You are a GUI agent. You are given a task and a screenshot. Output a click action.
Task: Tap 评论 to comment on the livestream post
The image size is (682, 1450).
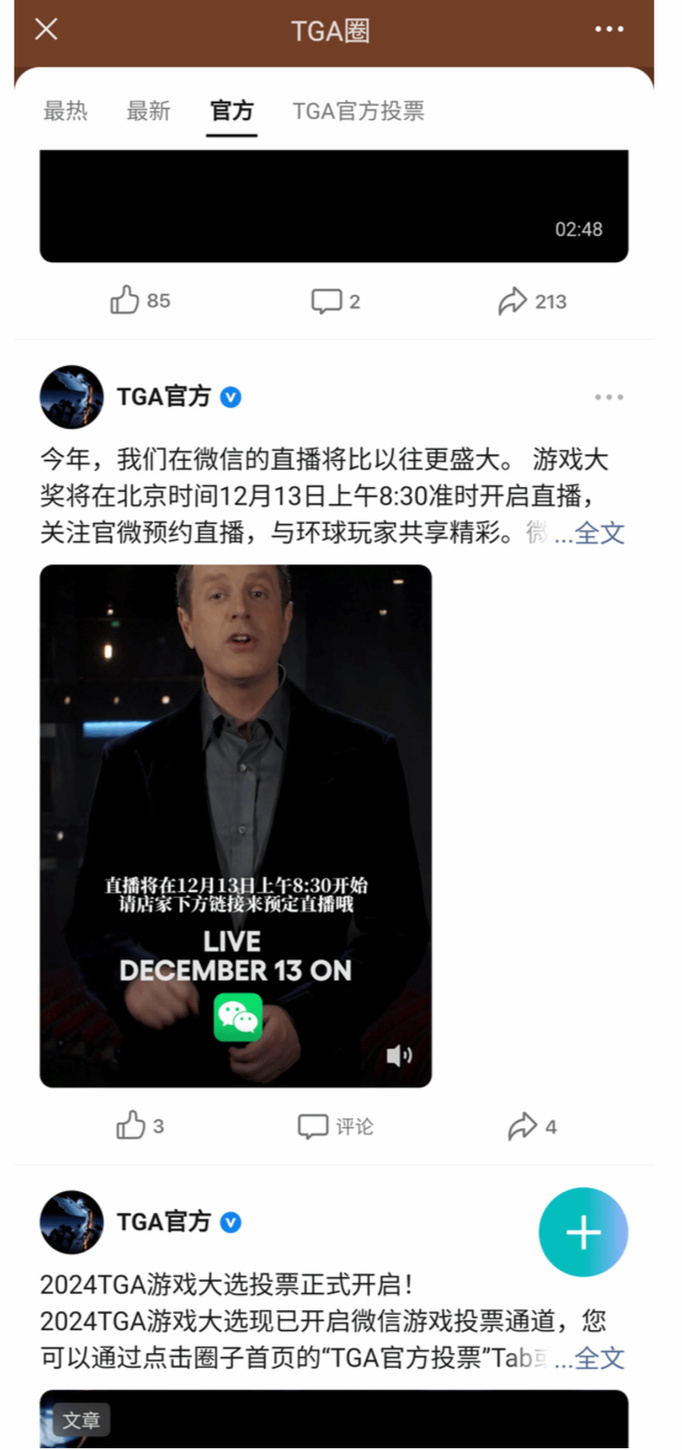336,1127
